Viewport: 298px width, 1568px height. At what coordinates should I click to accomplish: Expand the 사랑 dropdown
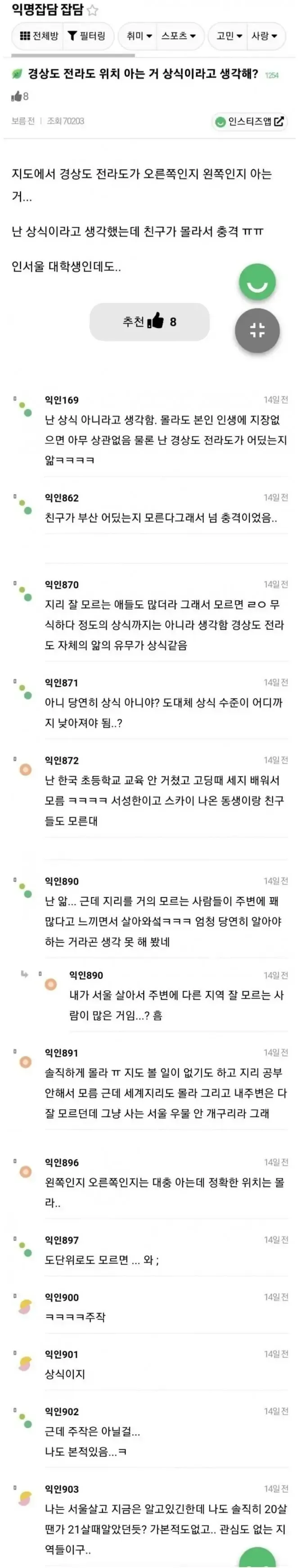point(265,36)
